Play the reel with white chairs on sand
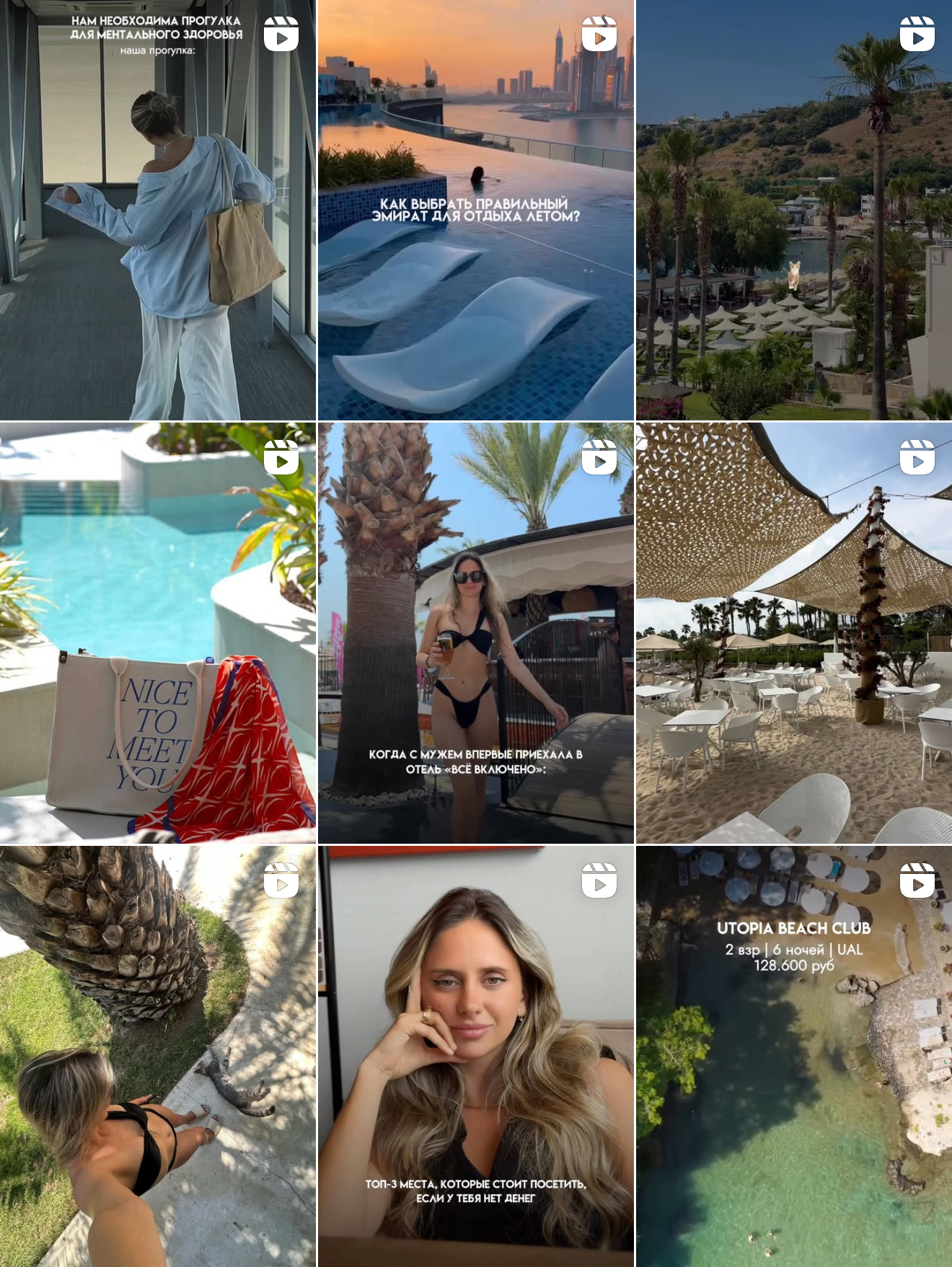The image size is (952, 1267). pos(794,633)
